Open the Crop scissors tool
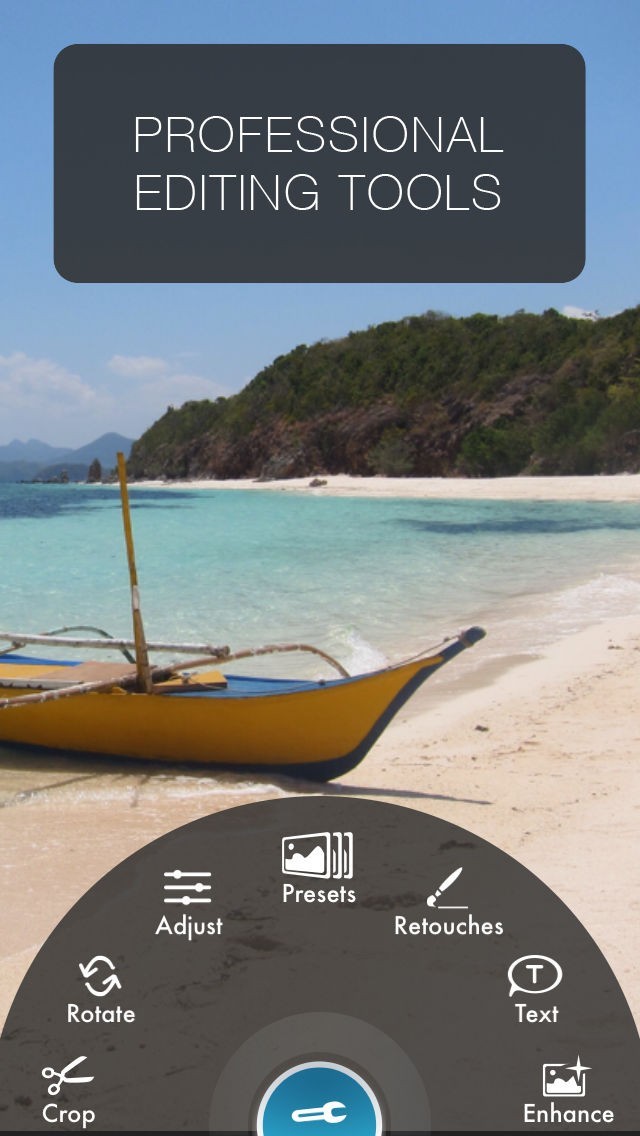This screenshot has height=1136, width=640. point(68,1090)
